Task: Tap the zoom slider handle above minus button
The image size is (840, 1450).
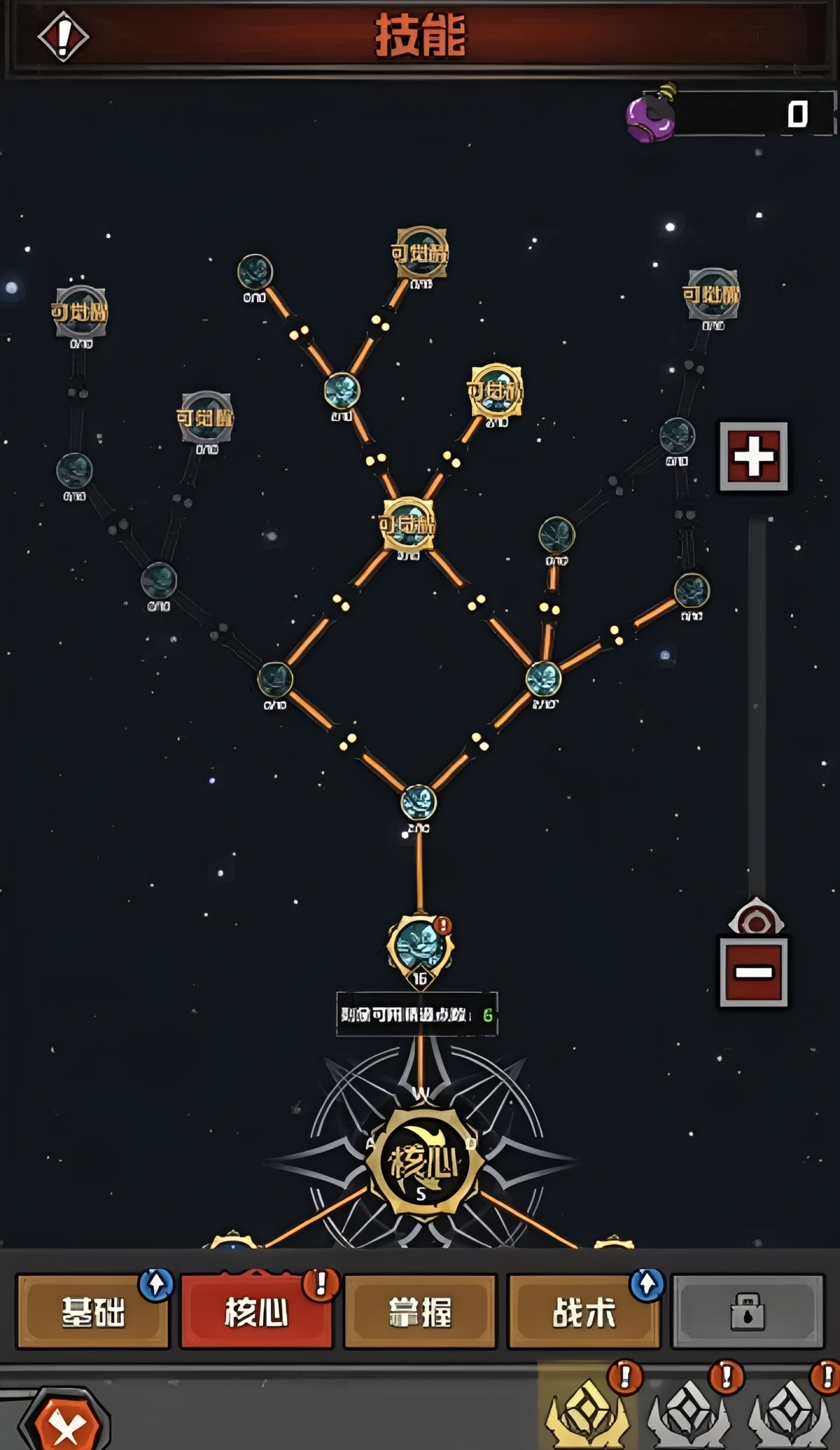Action: [755, 917]
